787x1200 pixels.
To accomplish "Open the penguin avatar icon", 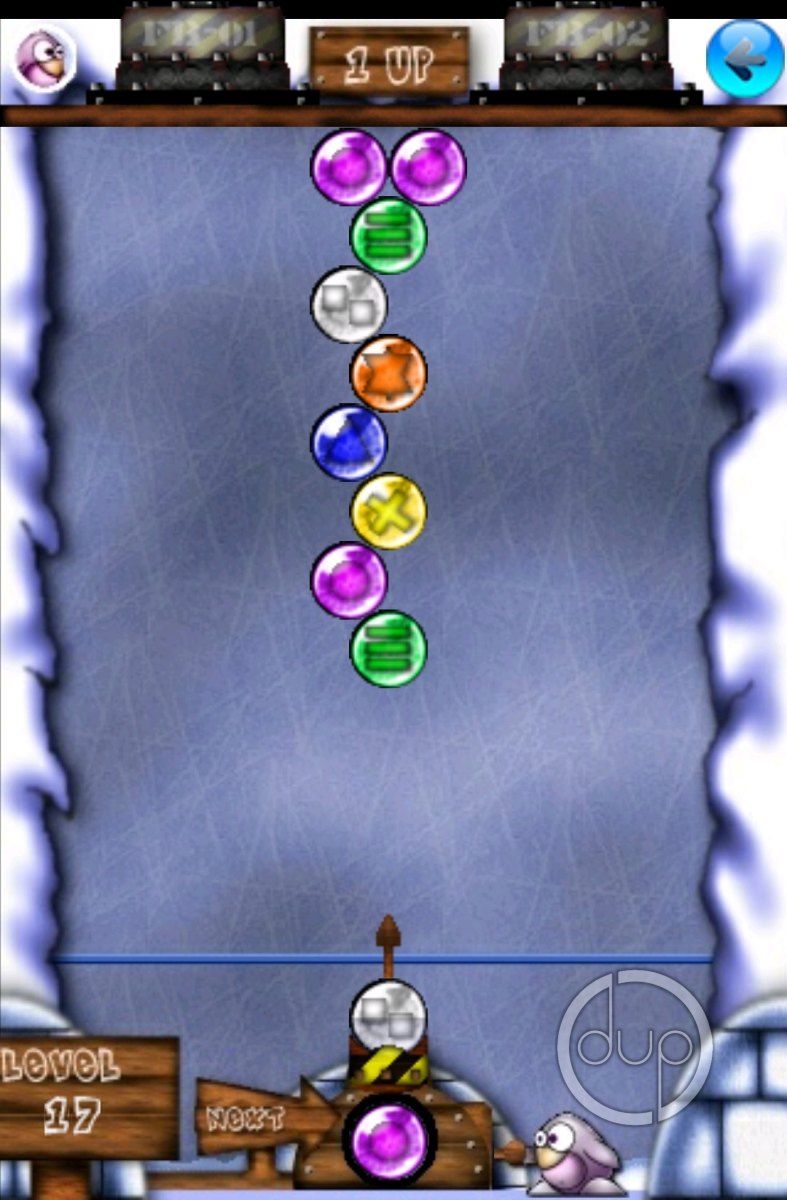I will pyautogui.click(x=44, y=57).
